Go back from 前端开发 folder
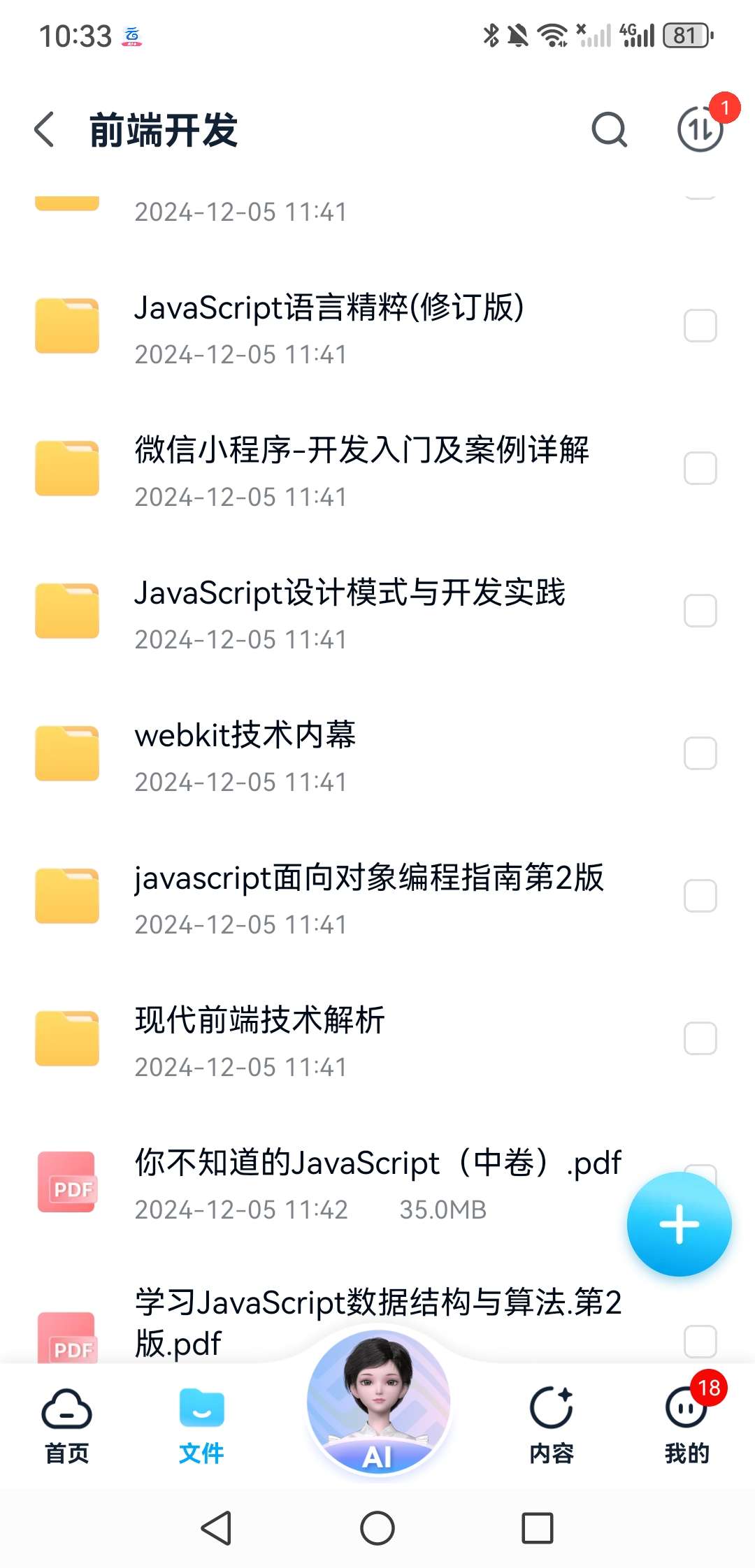This screenshot has height=1568, width=755. (45, 130)
